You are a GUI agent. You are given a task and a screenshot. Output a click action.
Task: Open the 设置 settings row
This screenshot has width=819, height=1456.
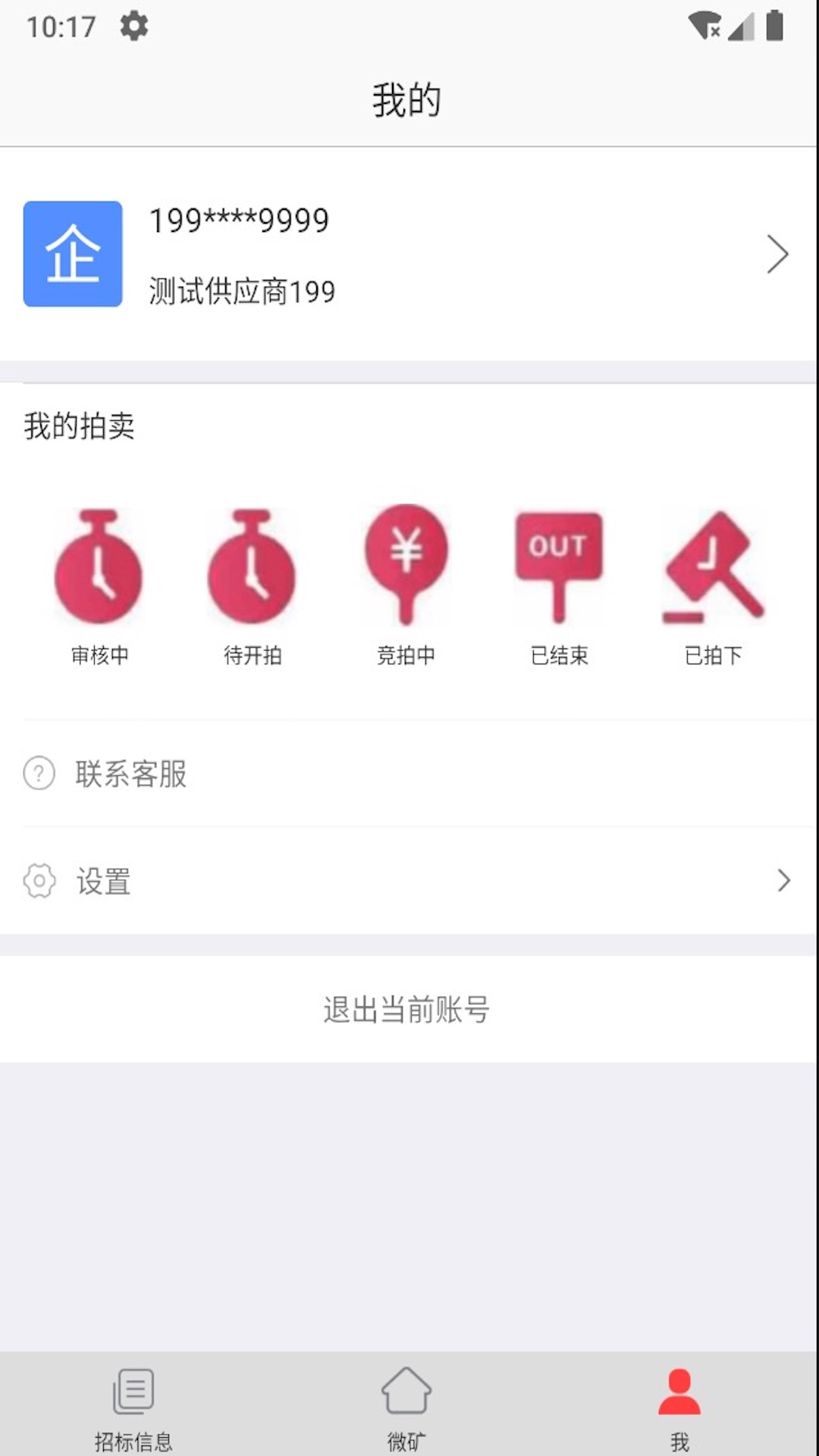coord(408,881)
